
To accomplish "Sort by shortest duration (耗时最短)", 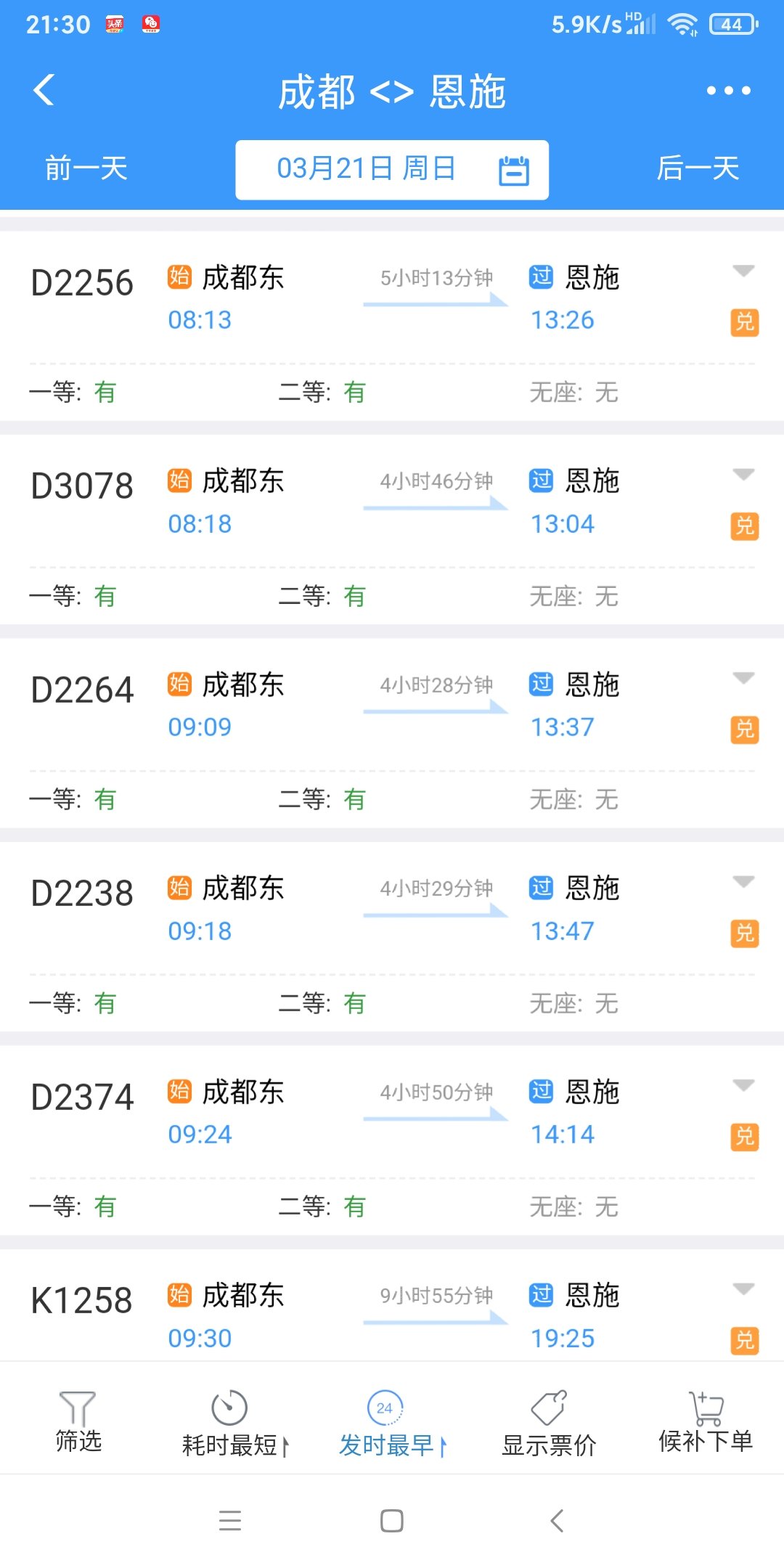I will [235, 1423].
